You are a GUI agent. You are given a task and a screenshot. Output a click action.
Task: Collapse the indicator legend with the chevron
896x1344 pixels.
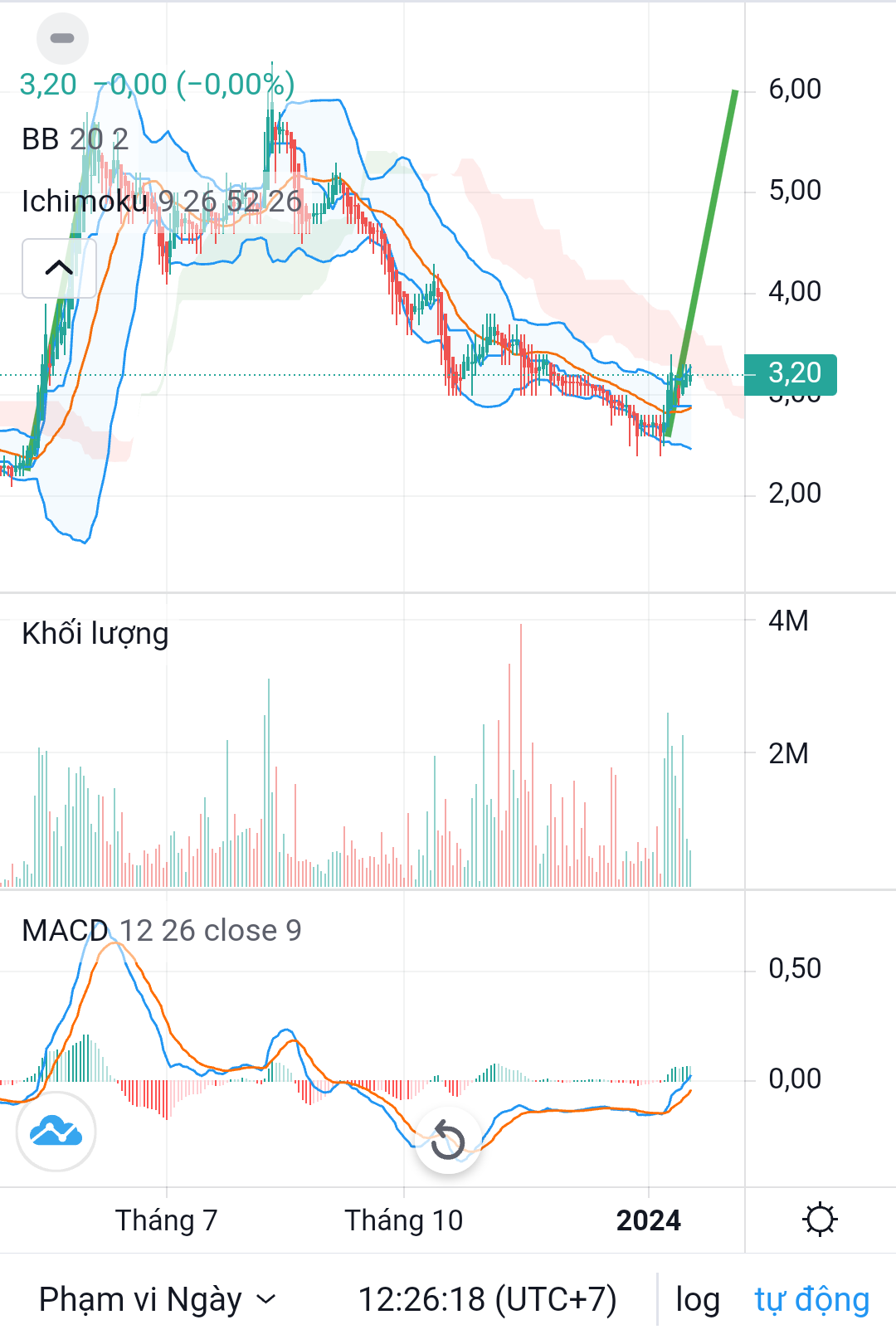click(59, 268)
